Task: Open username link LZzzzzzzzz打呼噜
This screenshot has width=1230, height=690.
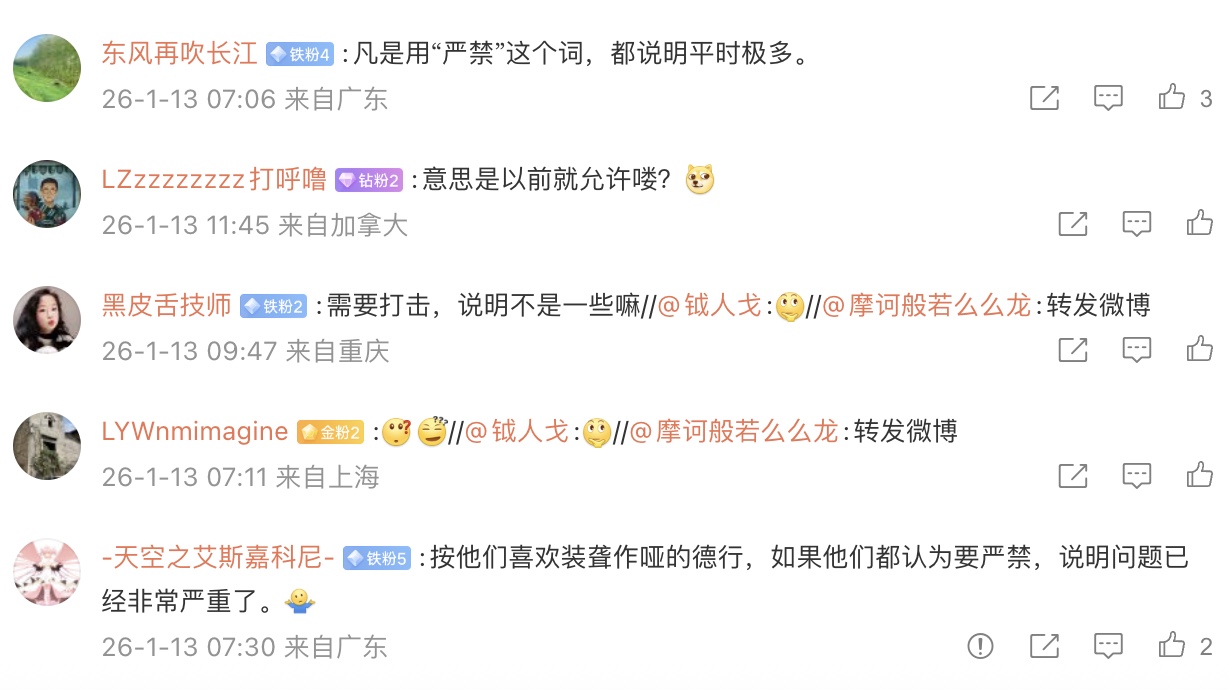Action: point(214,180)
